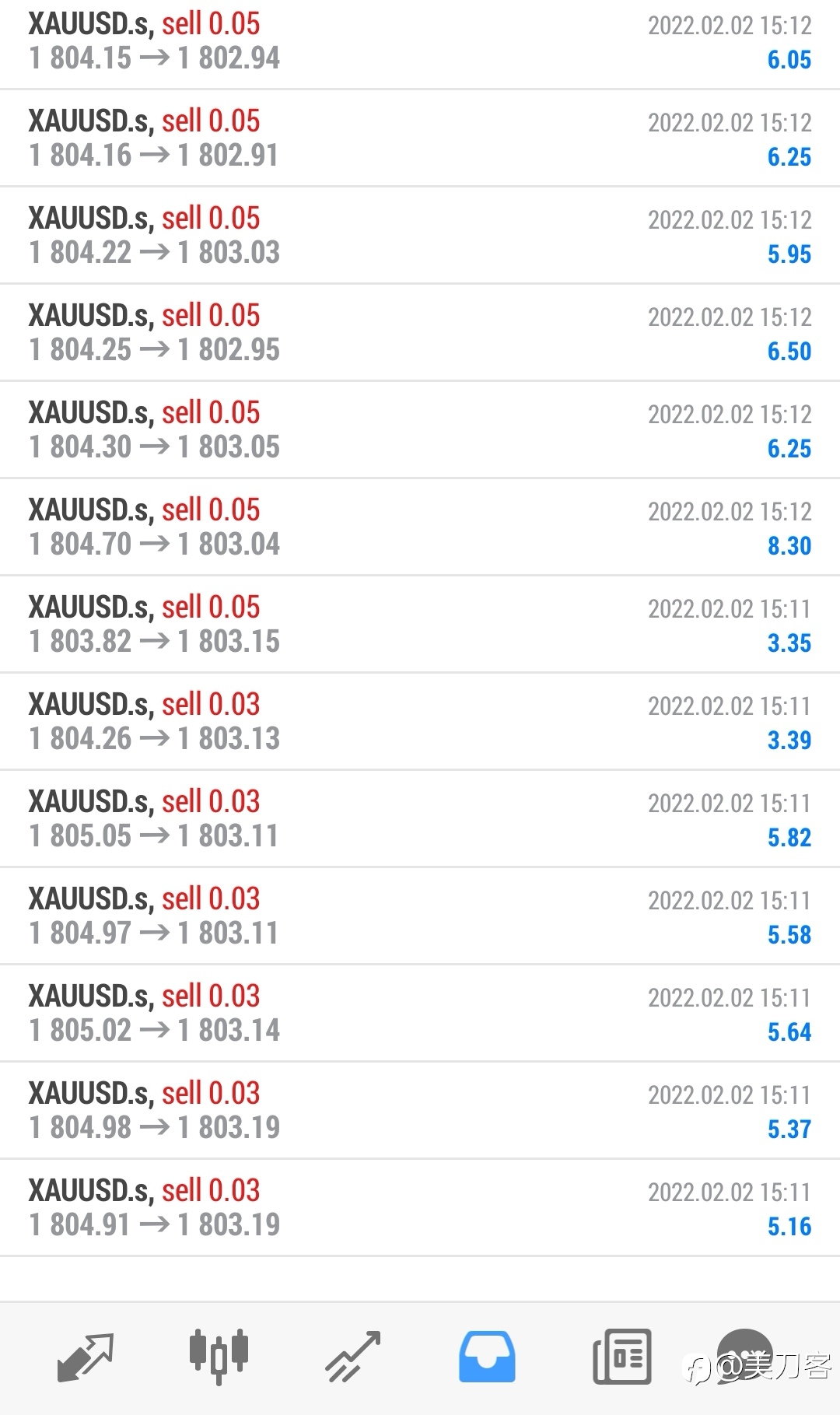Open trade details for entry 1 803.82

click(420, 625)
